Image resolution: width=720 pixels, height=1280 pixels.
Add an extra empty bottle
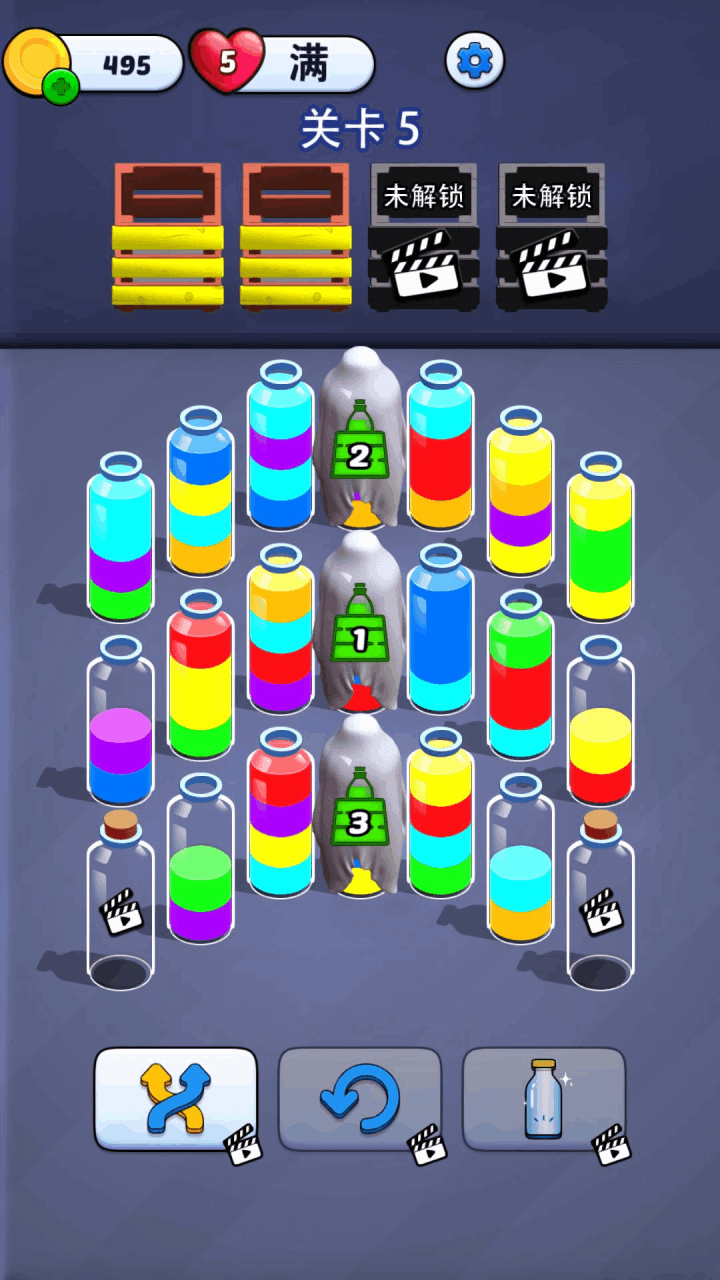[x=544, y=1099]
